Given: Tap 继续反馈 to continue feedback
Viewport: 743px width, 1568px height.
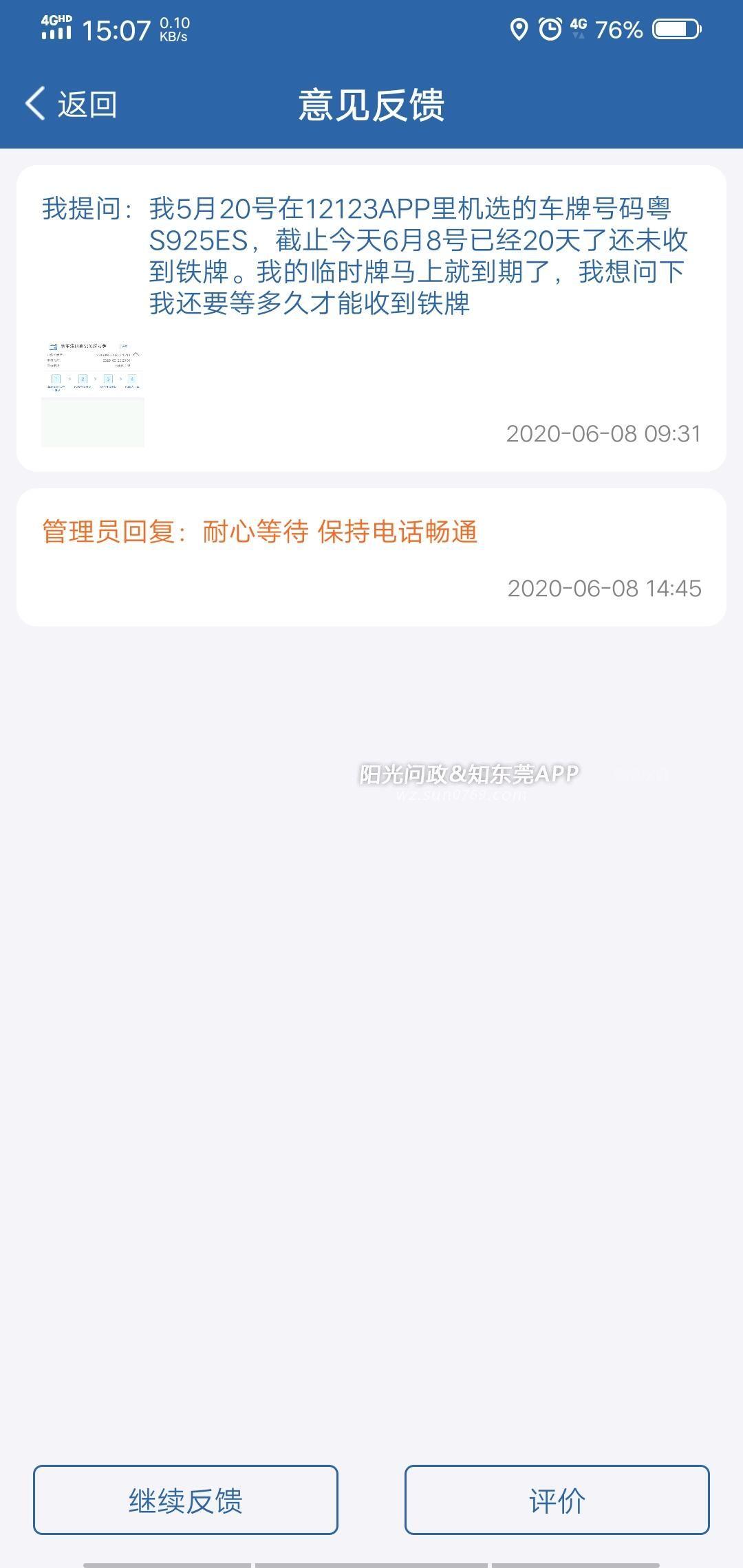Looking at the screenshot, I should coord(186,1500).
